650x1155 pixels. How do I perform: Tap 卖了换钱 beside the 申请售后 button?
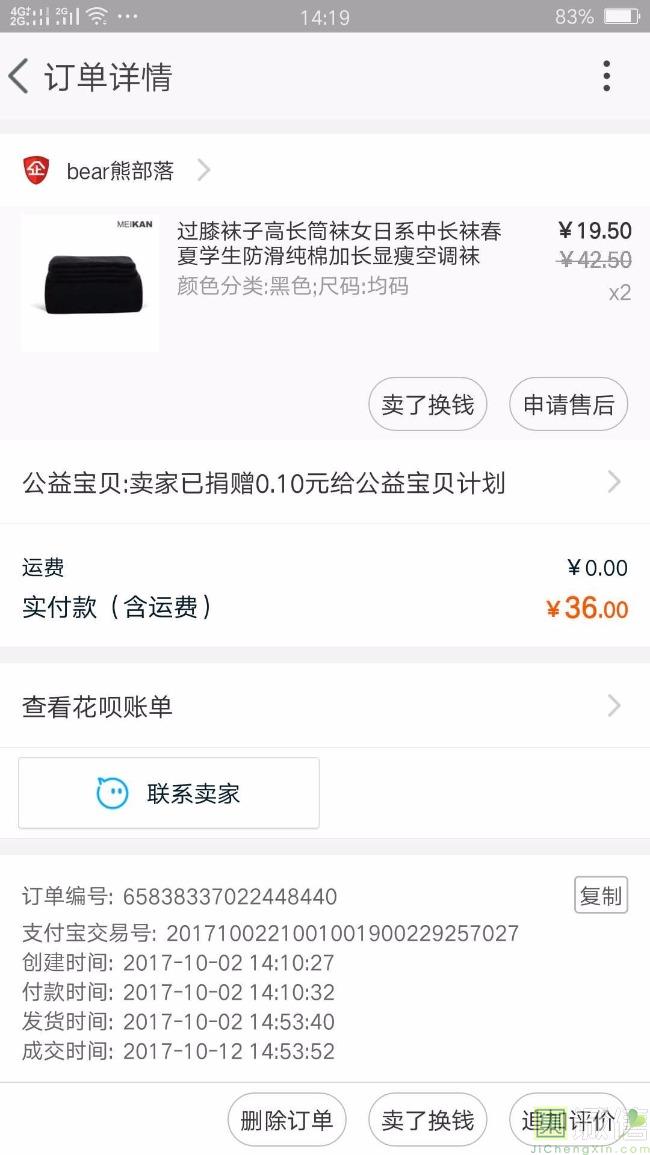click(427, 405)
